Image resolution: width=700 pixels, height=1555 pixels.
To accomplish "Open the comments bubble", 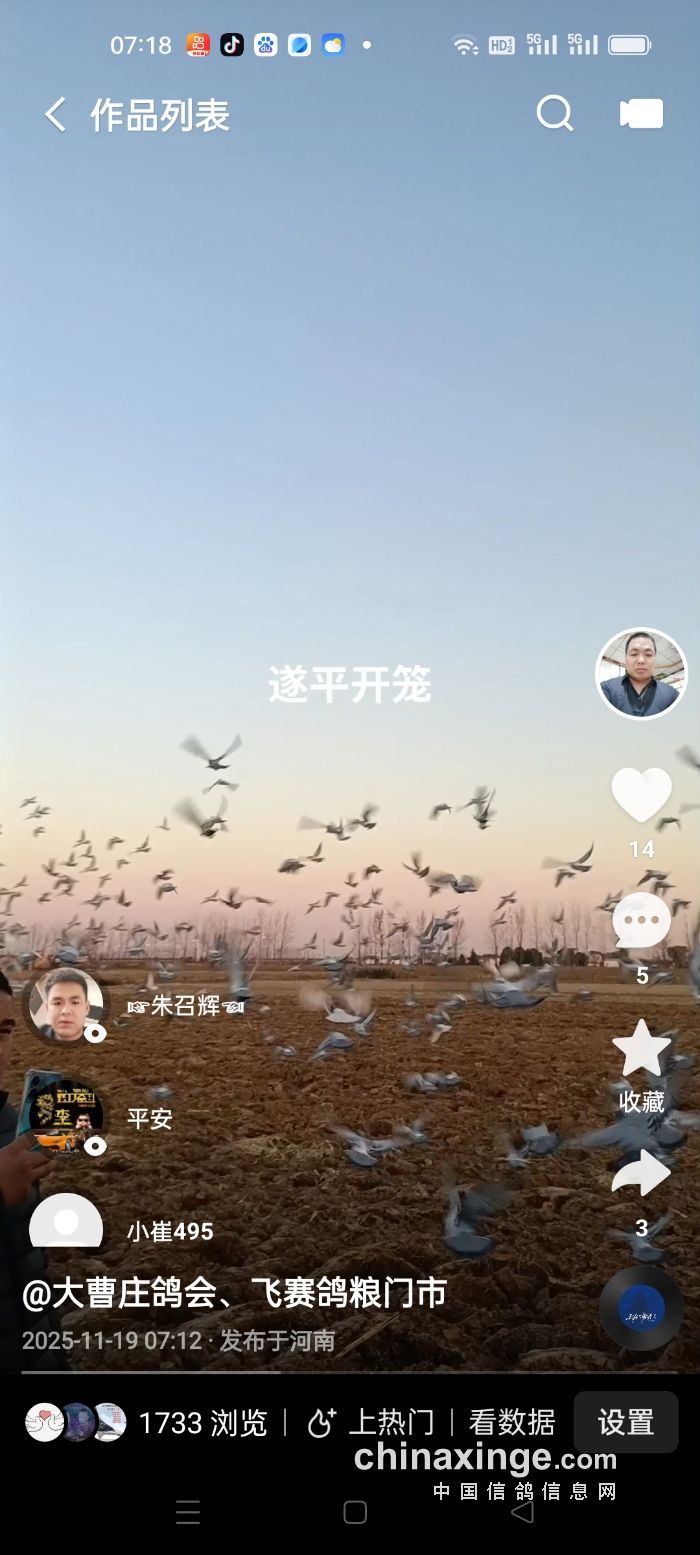I will [x=641, y=921].
